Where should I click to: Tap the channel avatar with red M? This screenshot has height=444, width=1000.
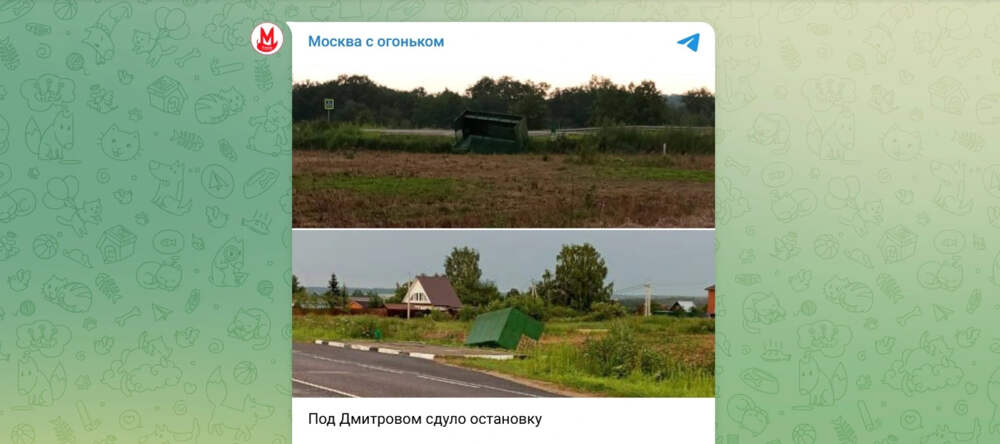[267, 39]
